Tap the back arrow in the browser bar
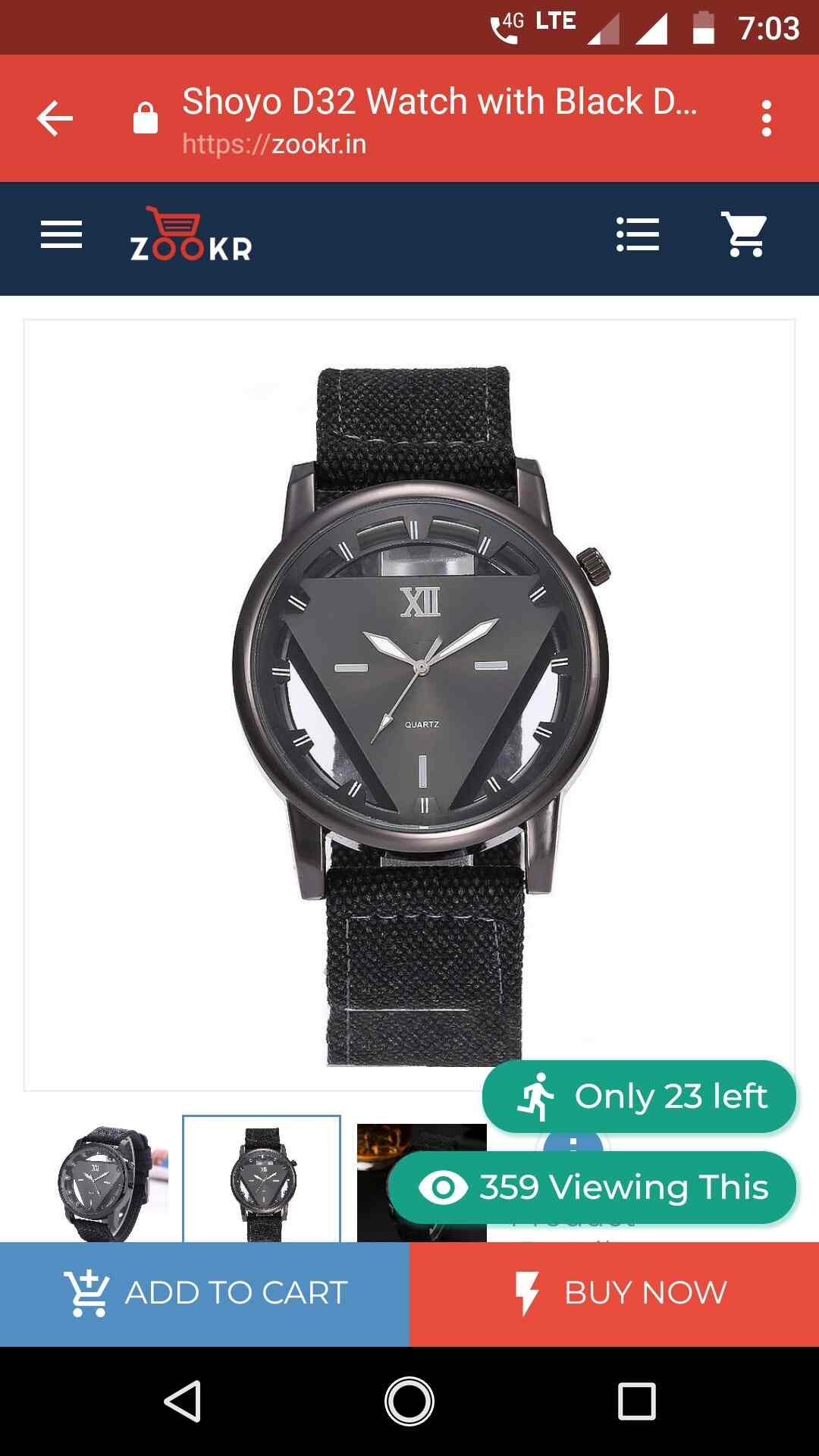 pos(55,118)
